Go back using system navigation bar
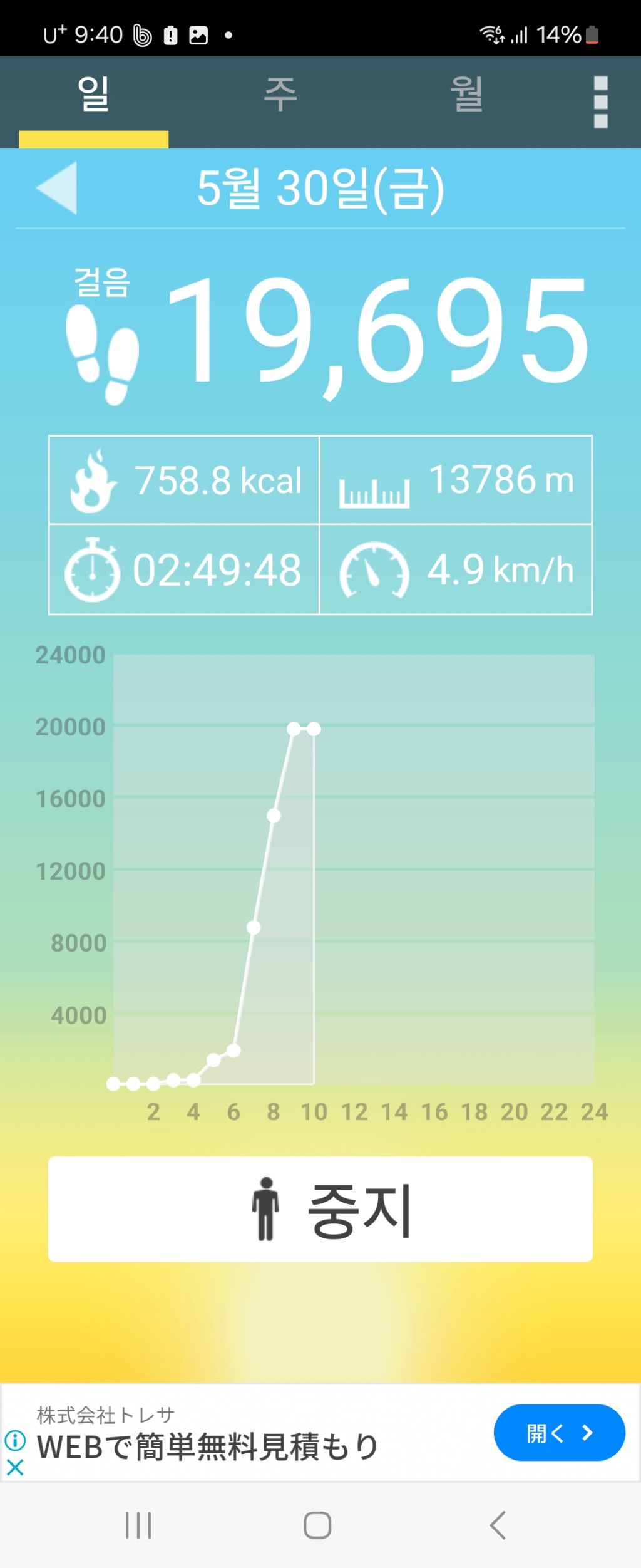Viewport: 641px width, 1568px height. pos(498,1525)
